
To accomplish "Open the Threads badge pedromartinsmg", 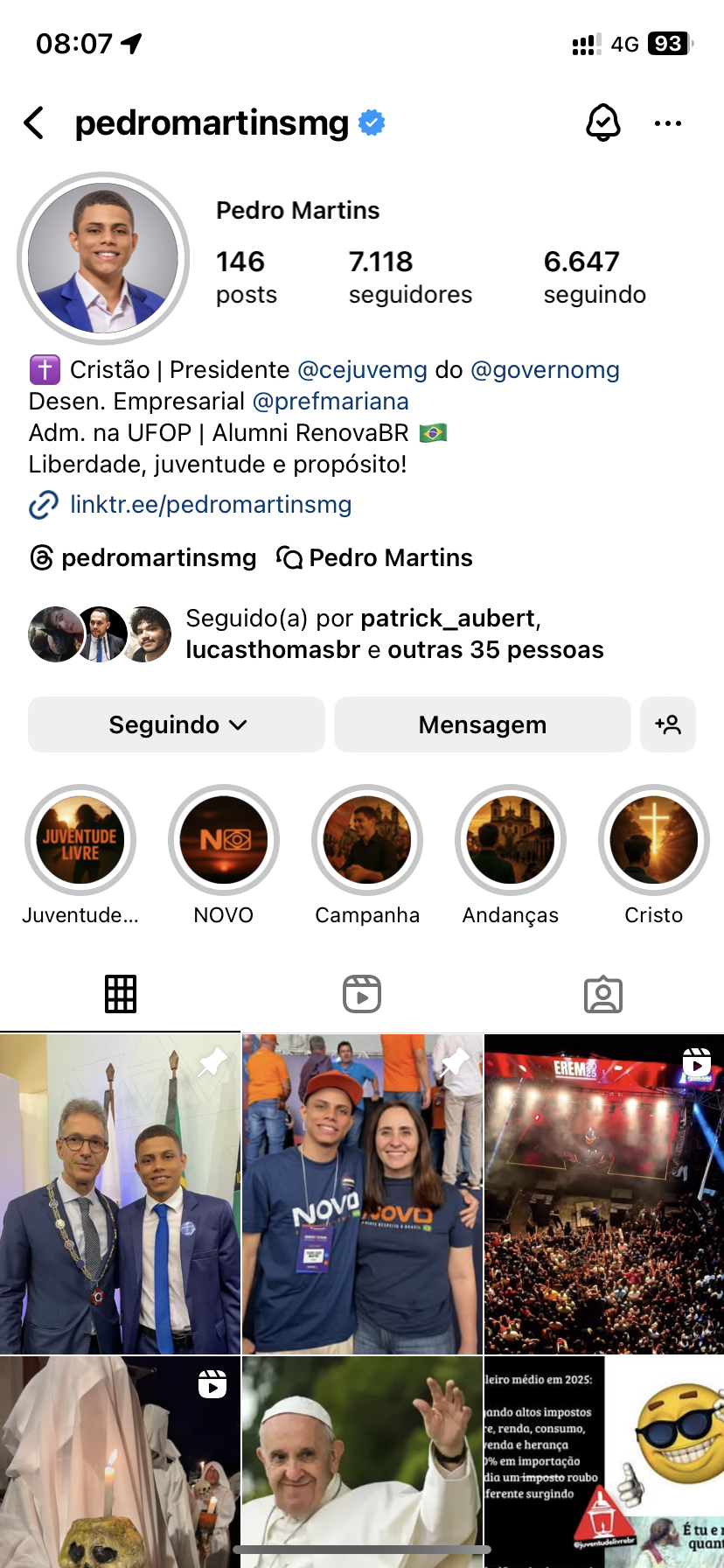I will (x=143, y=557).
